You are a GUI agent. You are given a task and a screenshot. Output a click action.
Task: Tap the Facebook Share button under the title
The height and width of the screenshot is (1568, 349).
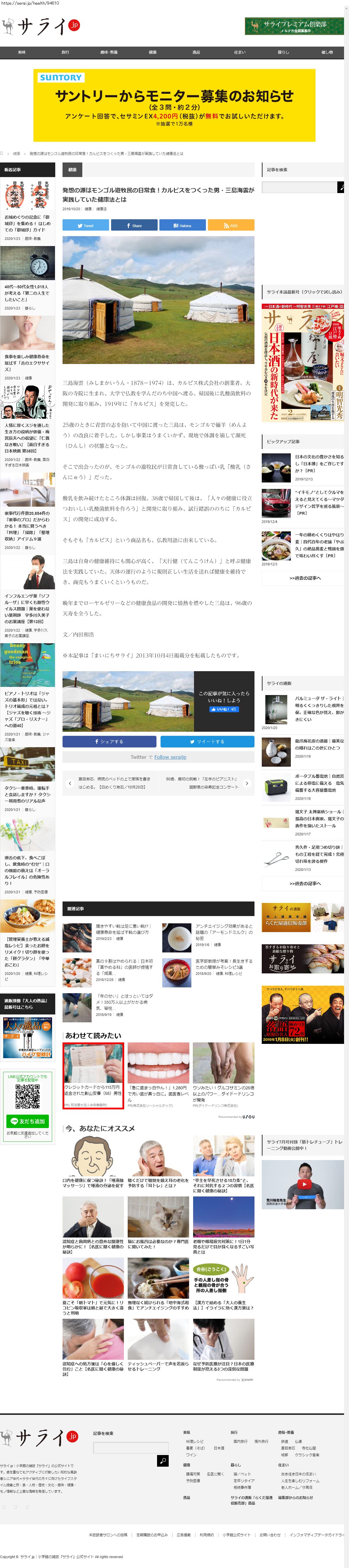click(134, 225)
